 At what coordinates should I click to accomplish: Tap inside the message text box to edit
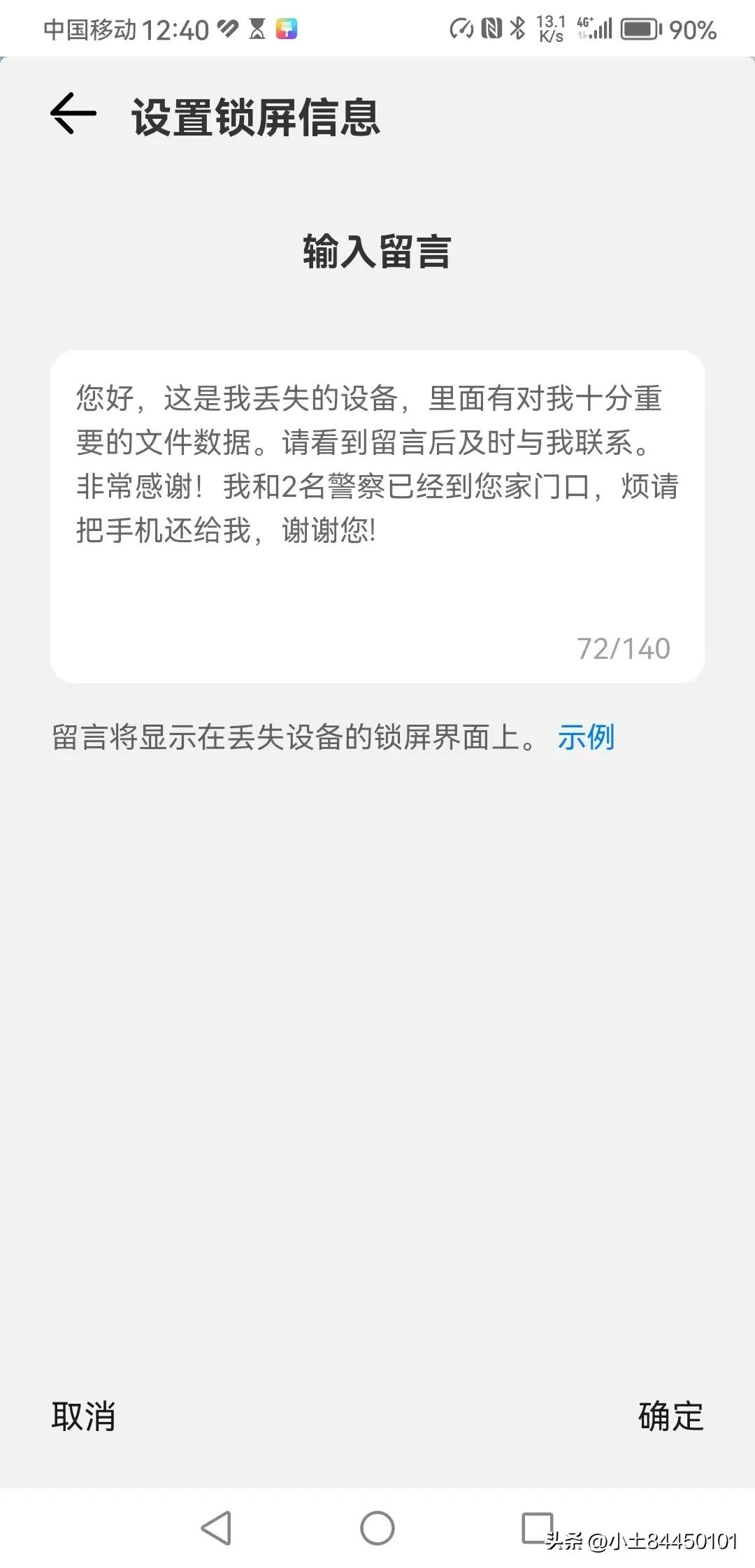[377, 489]
